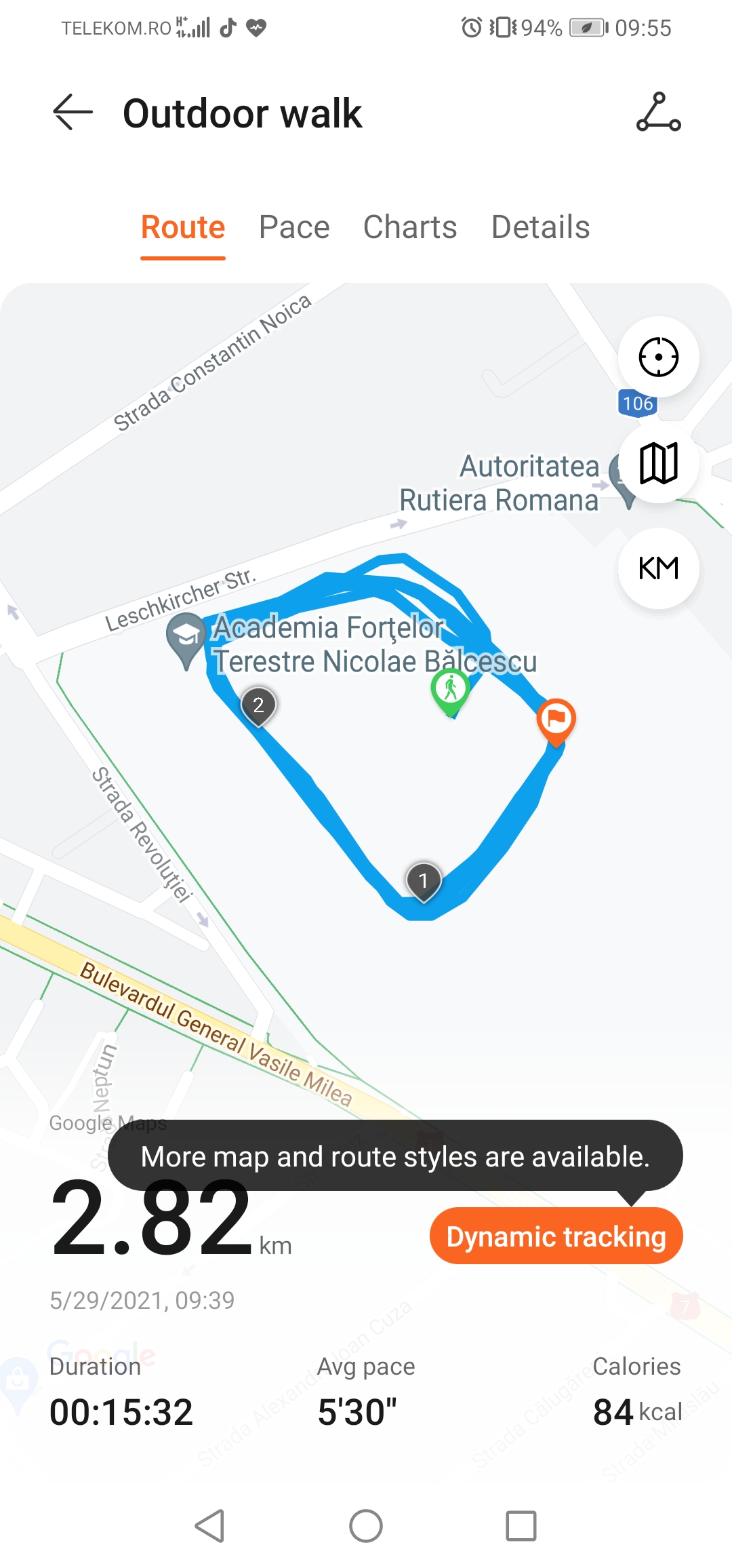Open the Details tab
732x1568 pixels.
(x=540, y=227)
